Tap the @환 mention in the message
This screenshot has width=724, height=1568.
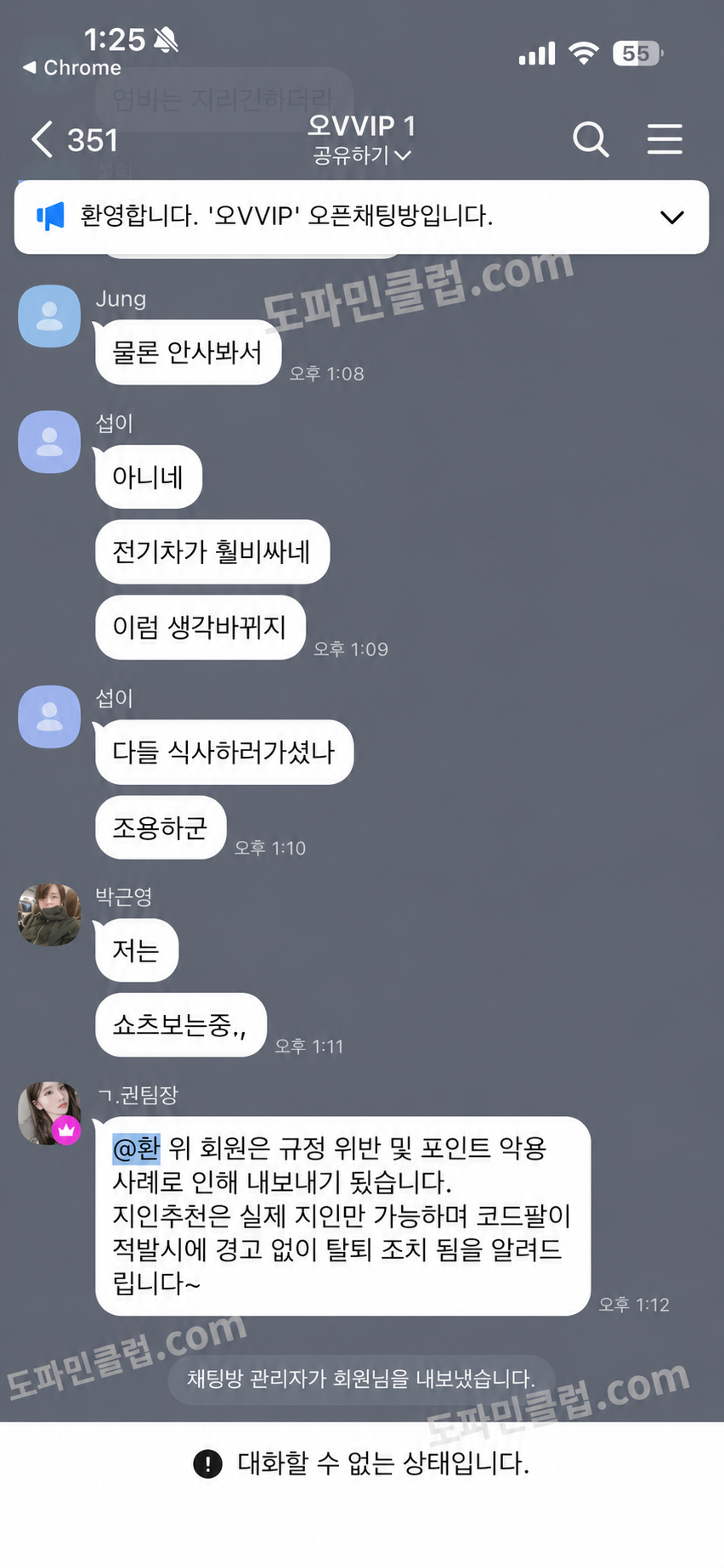point(136,1148)
